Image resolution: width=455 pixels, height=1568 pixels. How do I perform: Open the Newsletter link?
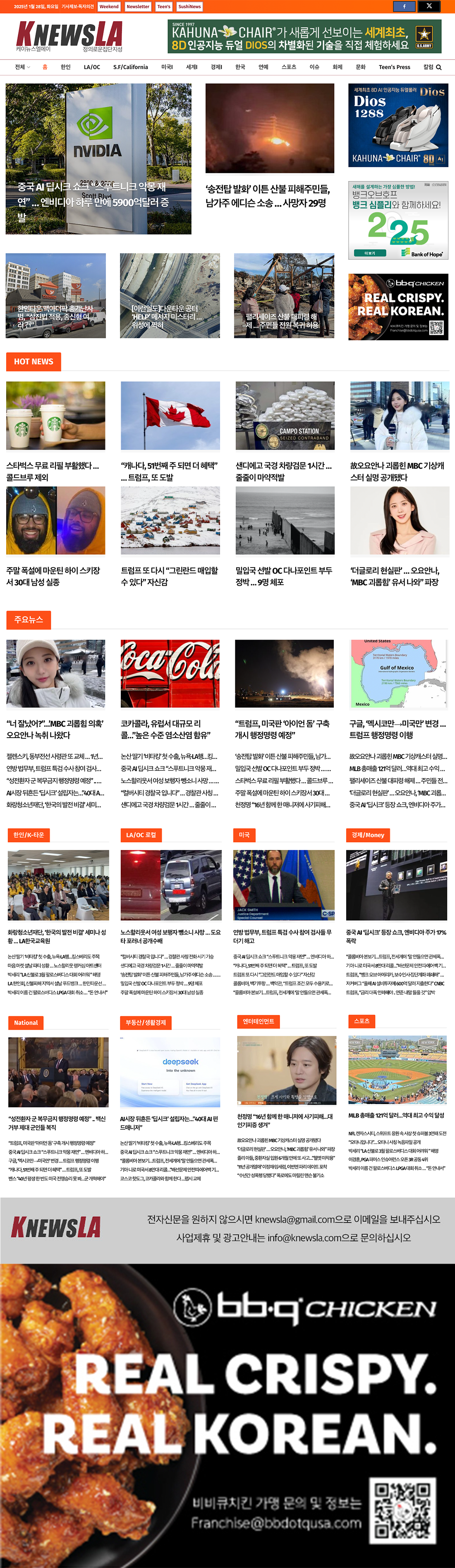137,7
